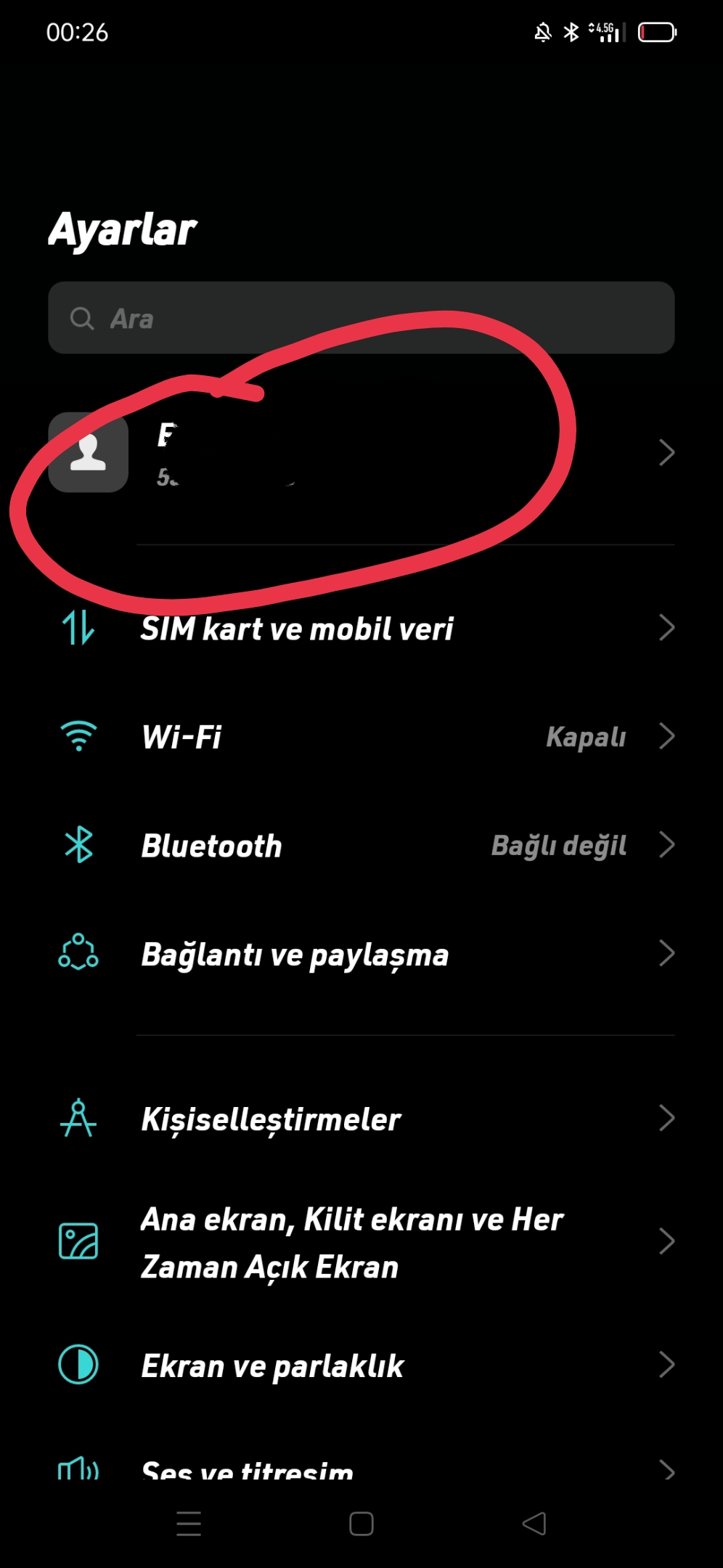This screenshot has height=1568, width=723.
Task: Open Wi-Fi settings
Action: pos(361,736)
